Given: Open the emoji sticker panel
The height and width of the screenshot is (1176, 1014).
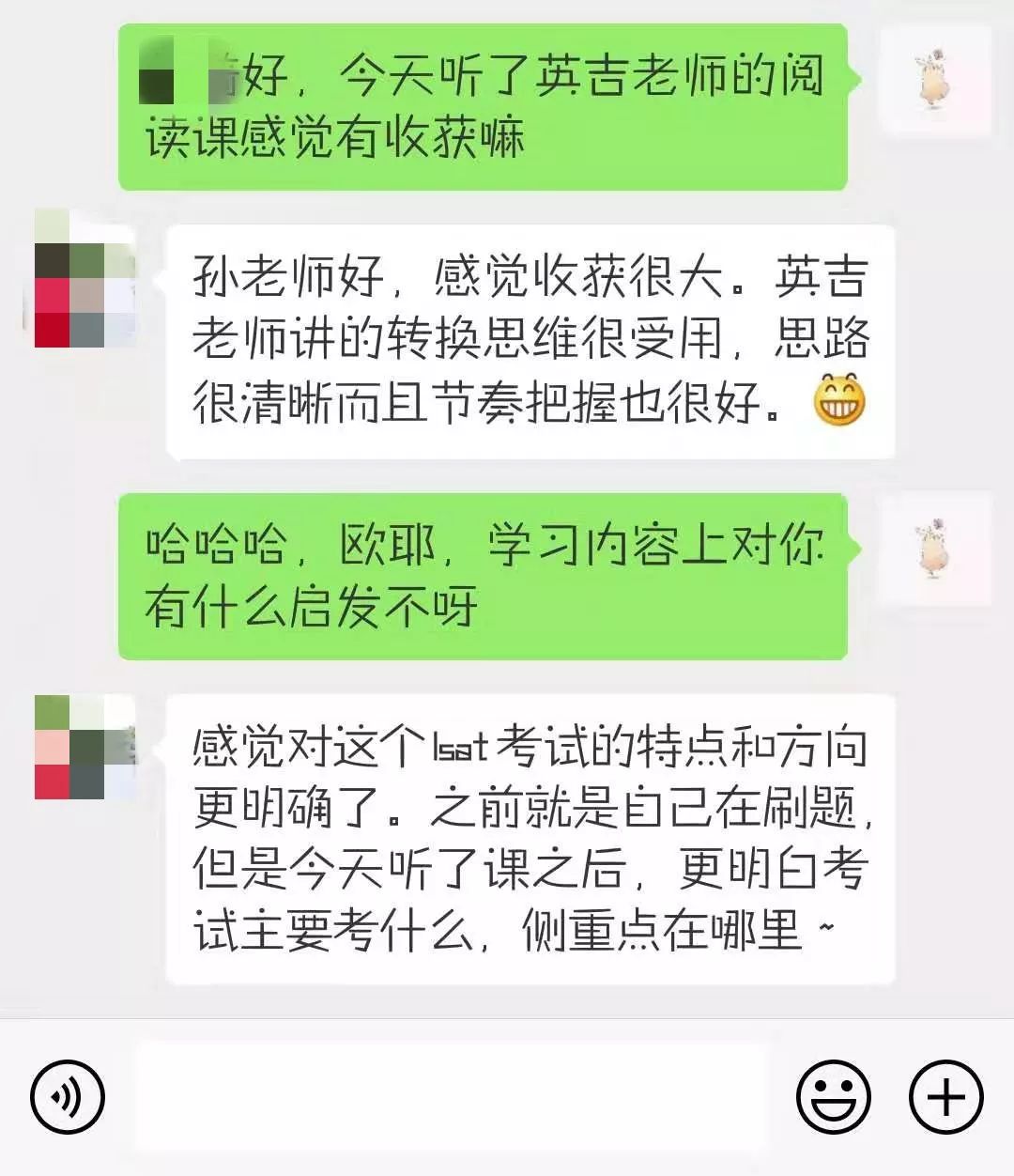Looking at the screenshot, I should click(833, 1096).
